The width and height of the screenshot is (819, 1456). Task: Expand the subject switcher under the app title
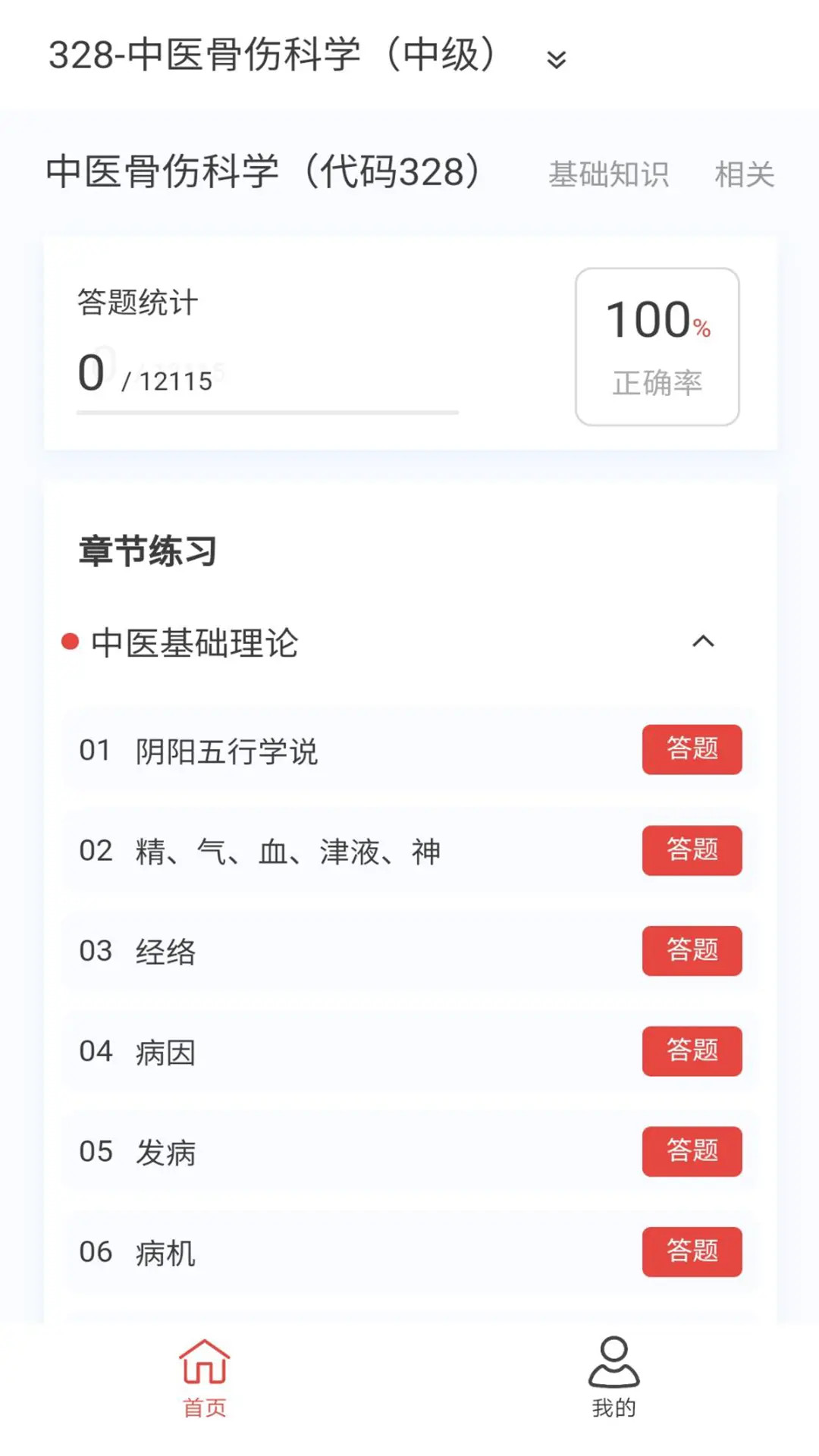pos(554,61)
